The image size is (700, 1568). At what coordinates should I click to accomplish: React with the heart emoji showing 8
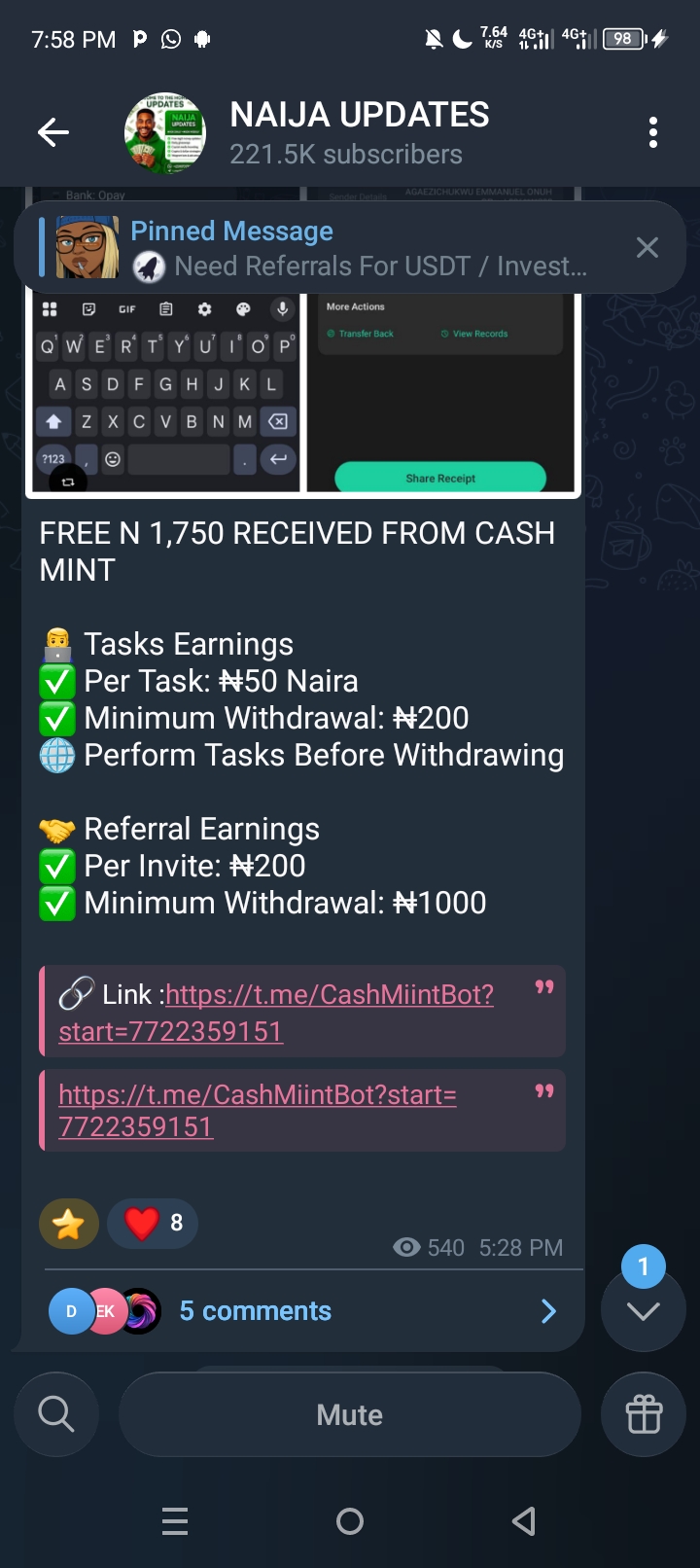pyautogui.click(x=153, y=1223)
